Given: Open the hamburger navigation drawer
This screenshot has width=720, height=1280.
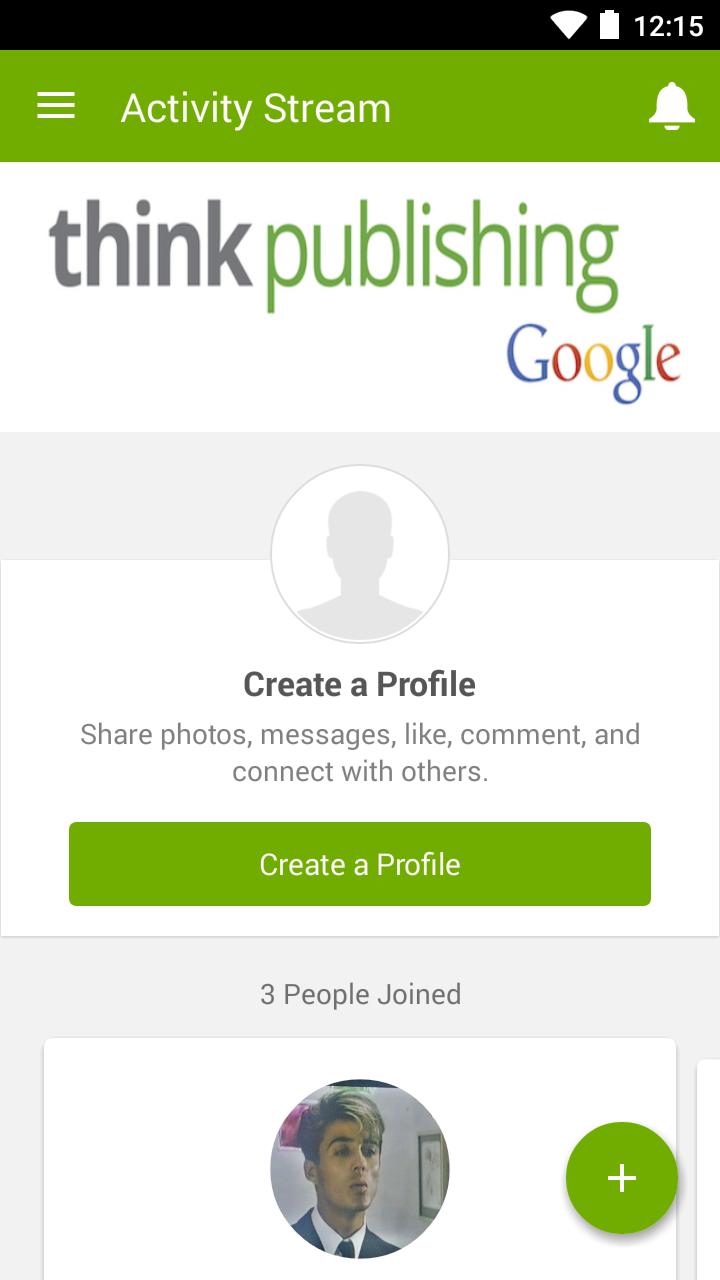Looking at the screenshot, I should [56, 106].
